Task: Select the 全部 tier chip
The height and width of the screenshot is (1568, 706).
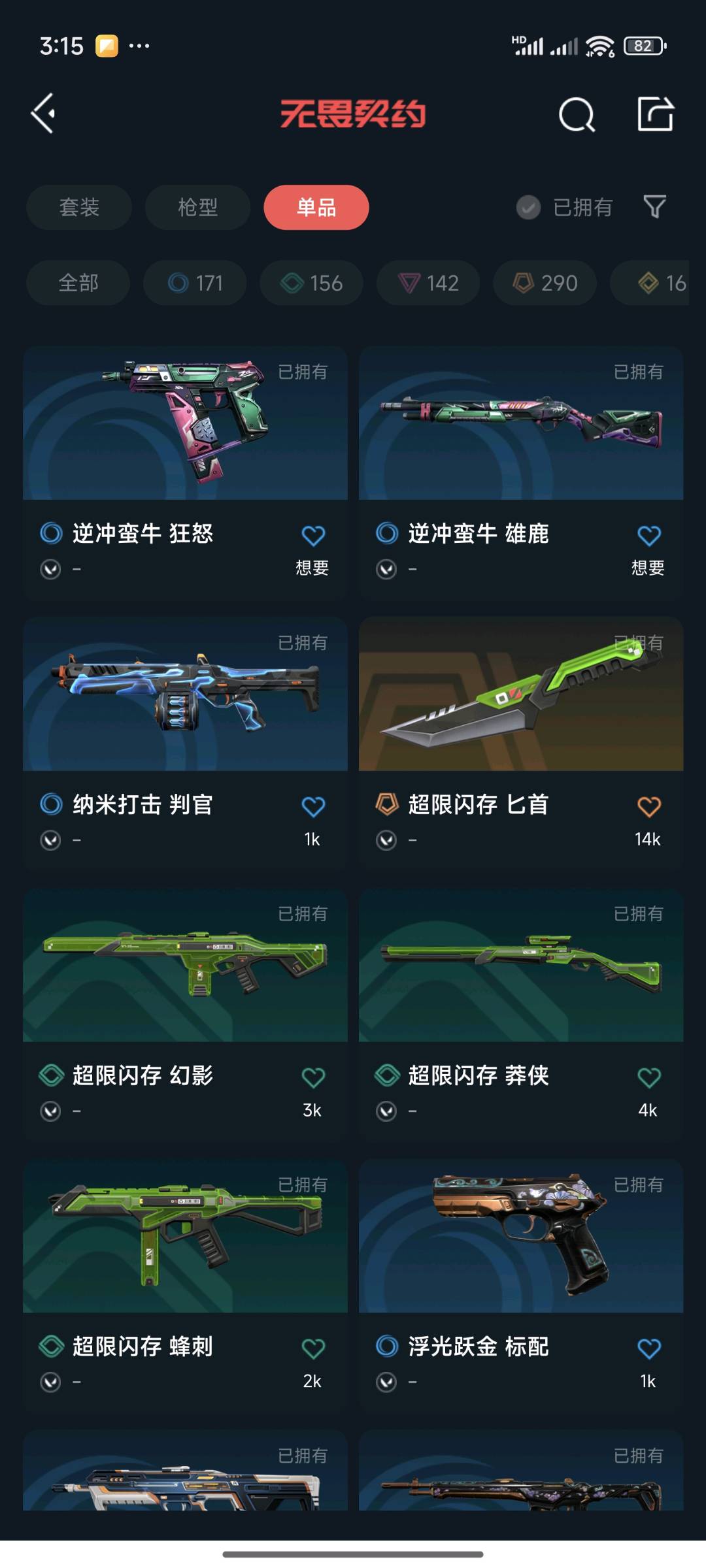Action: 78,283
